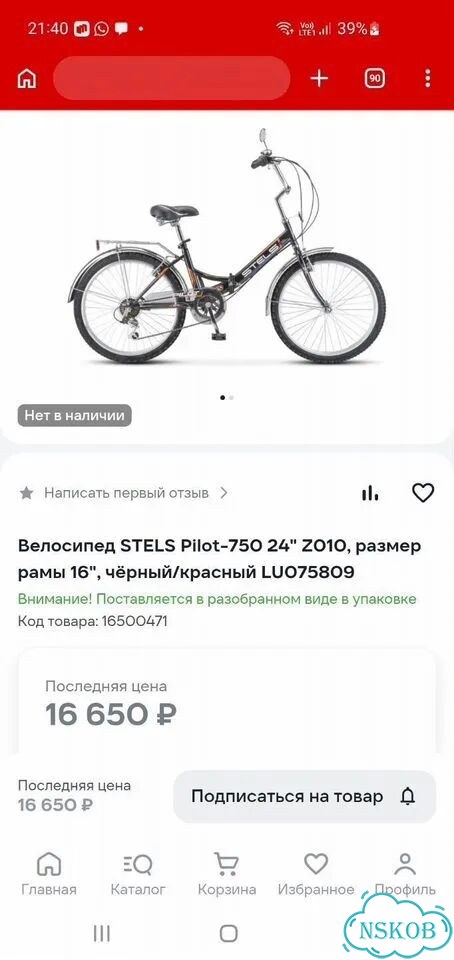Tap the browser address bar
The image size is (454, 960).
click(172, 78)
